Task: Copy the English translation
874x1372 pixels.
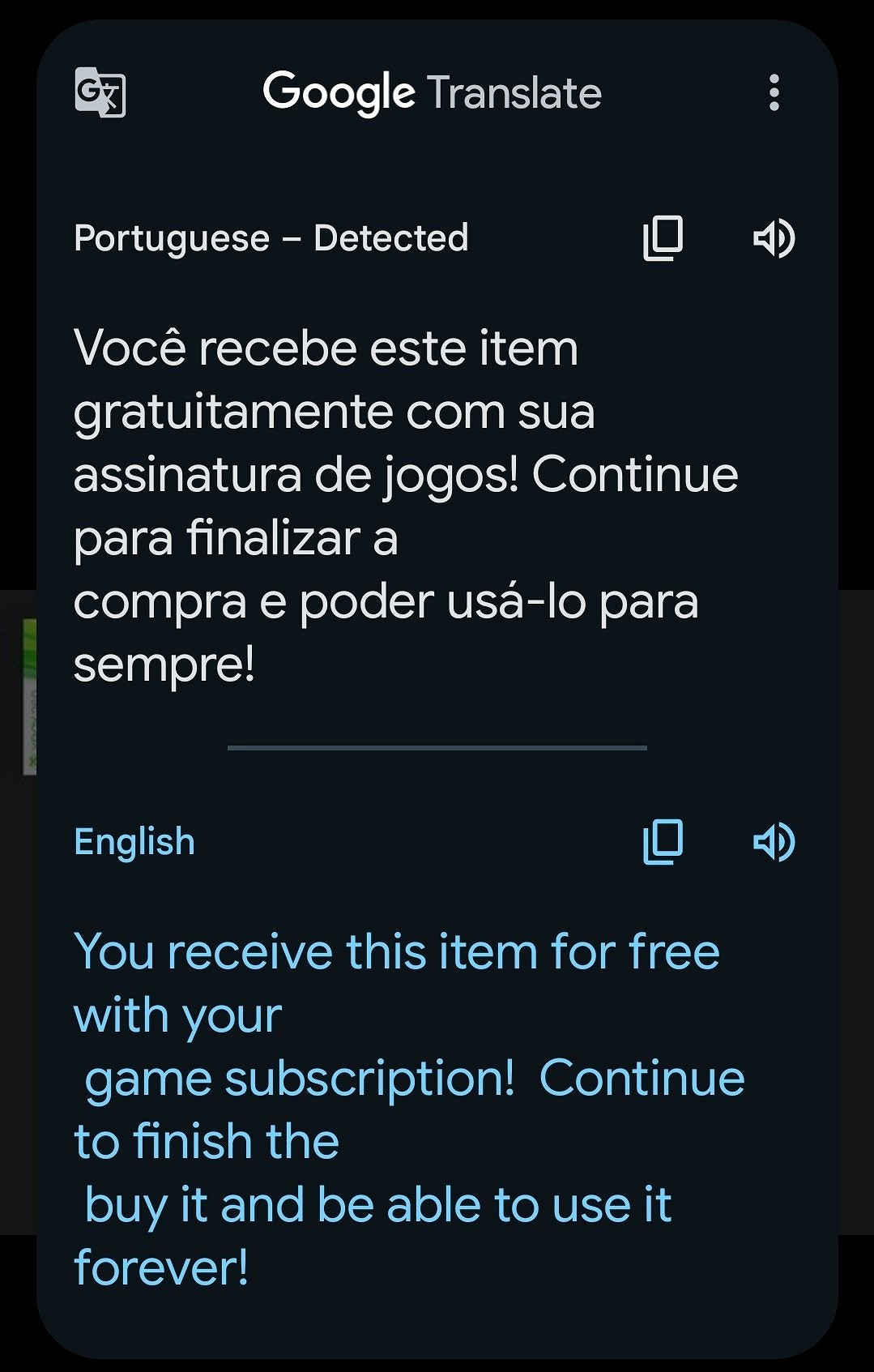Action: (663, 841)
